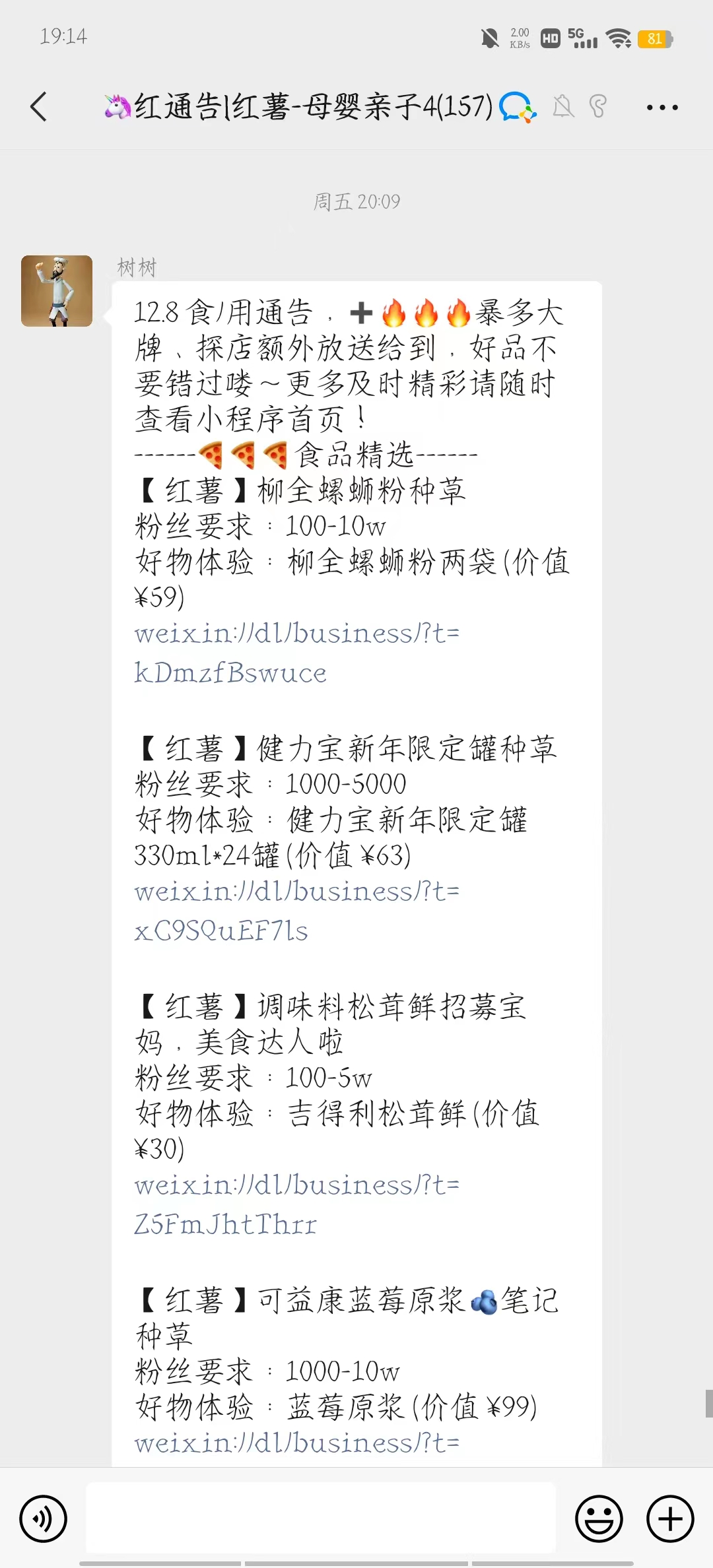
Task: Open the chat's three-dot menu
Action: tap(662, 107)
